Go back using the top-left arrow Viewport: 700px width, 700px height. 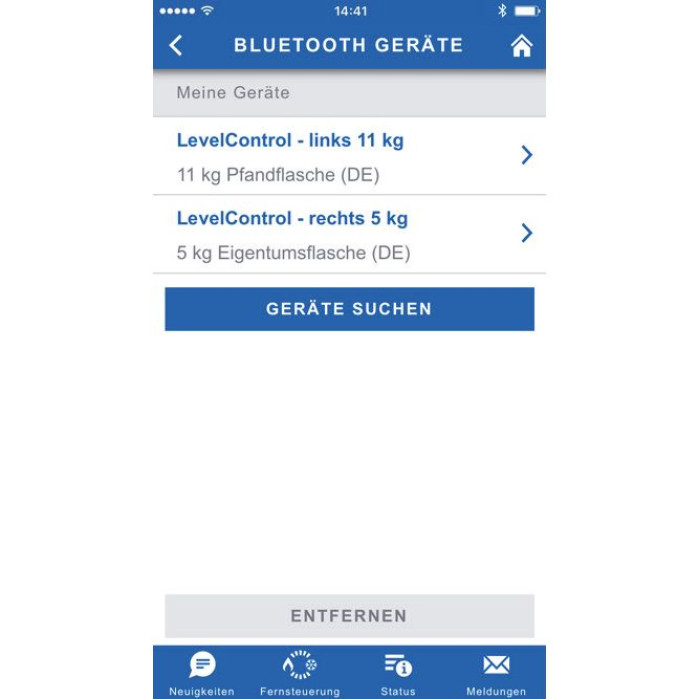coord(176,45)
